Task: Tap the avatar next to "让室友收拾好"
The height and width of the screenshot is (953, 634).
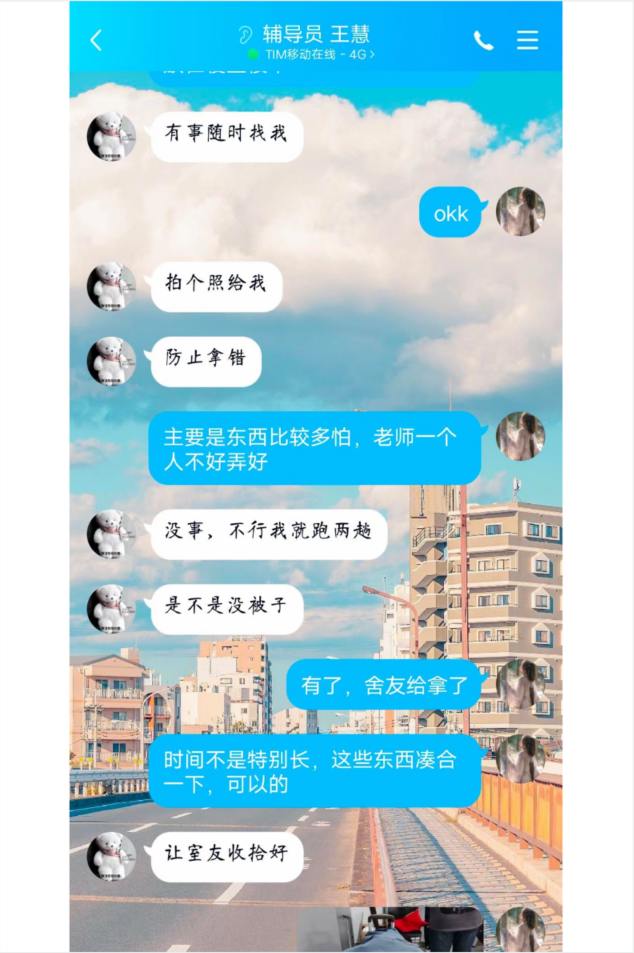Action: click(x=111, y=857)
